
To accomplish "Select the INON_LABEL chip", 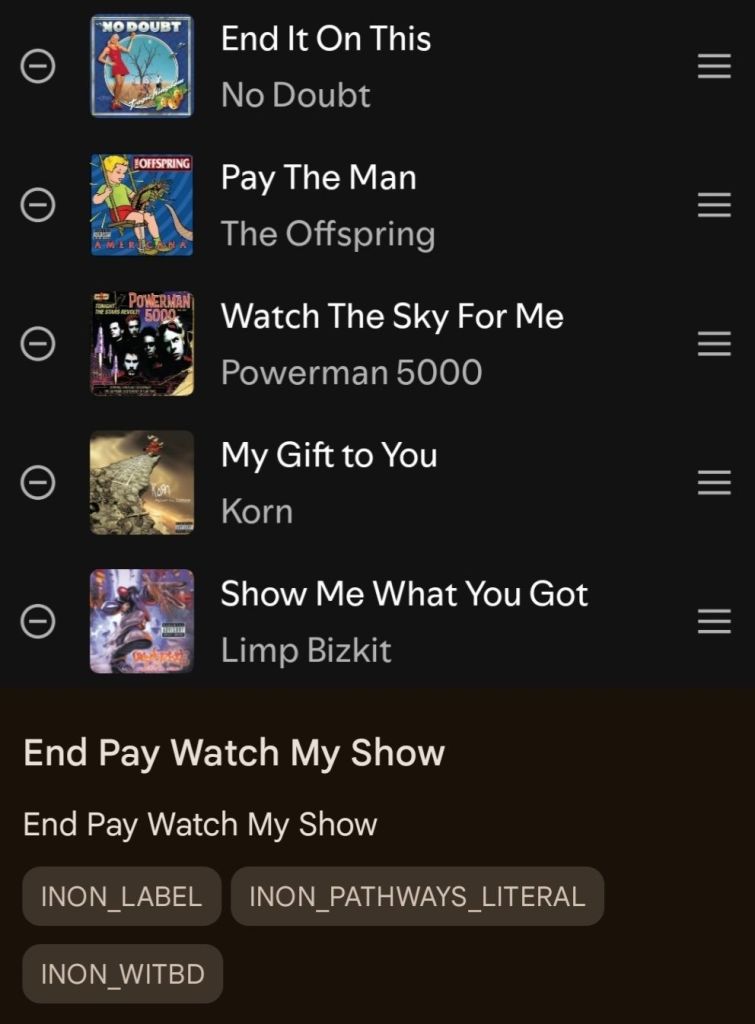I will (x=122, y=896).
